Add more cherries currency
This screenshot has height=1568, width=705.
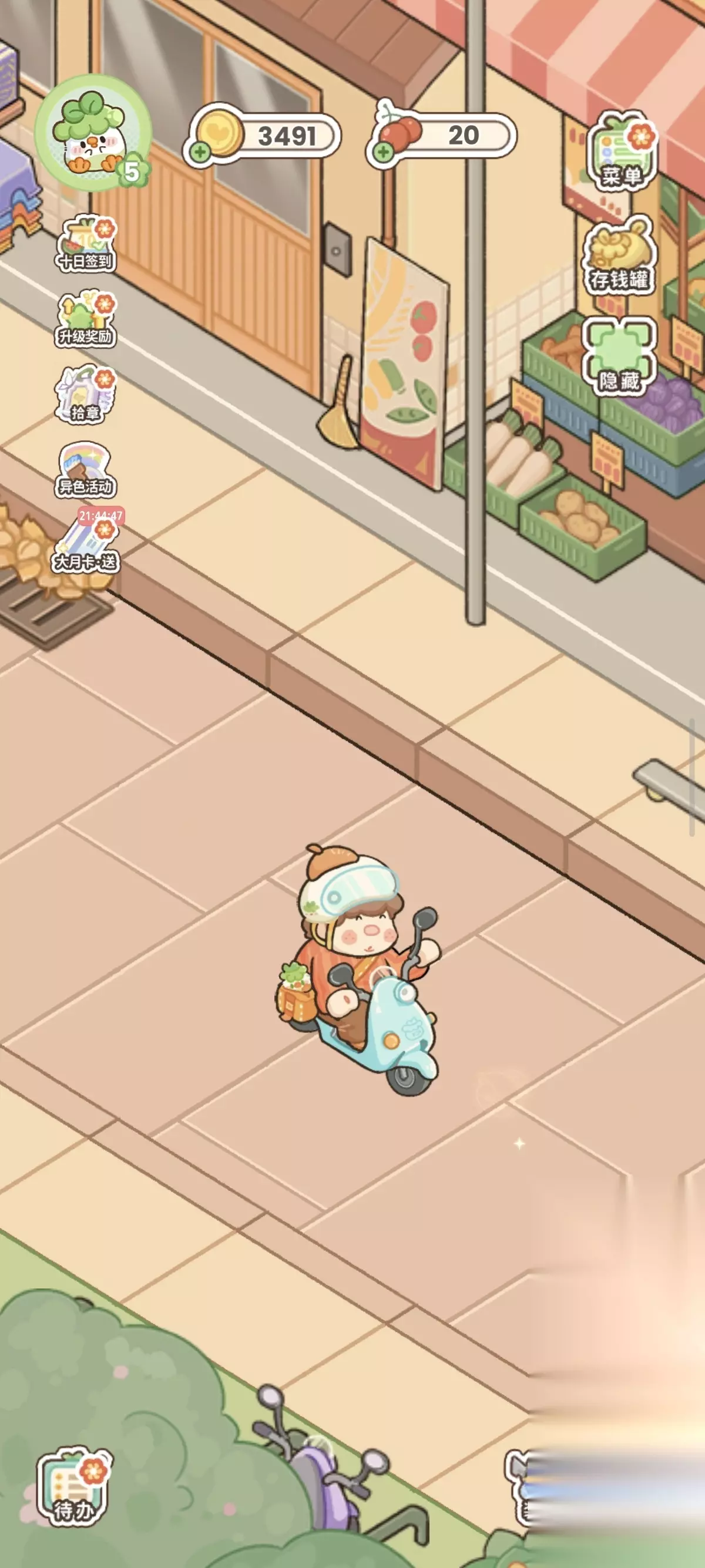click(383, 151)
